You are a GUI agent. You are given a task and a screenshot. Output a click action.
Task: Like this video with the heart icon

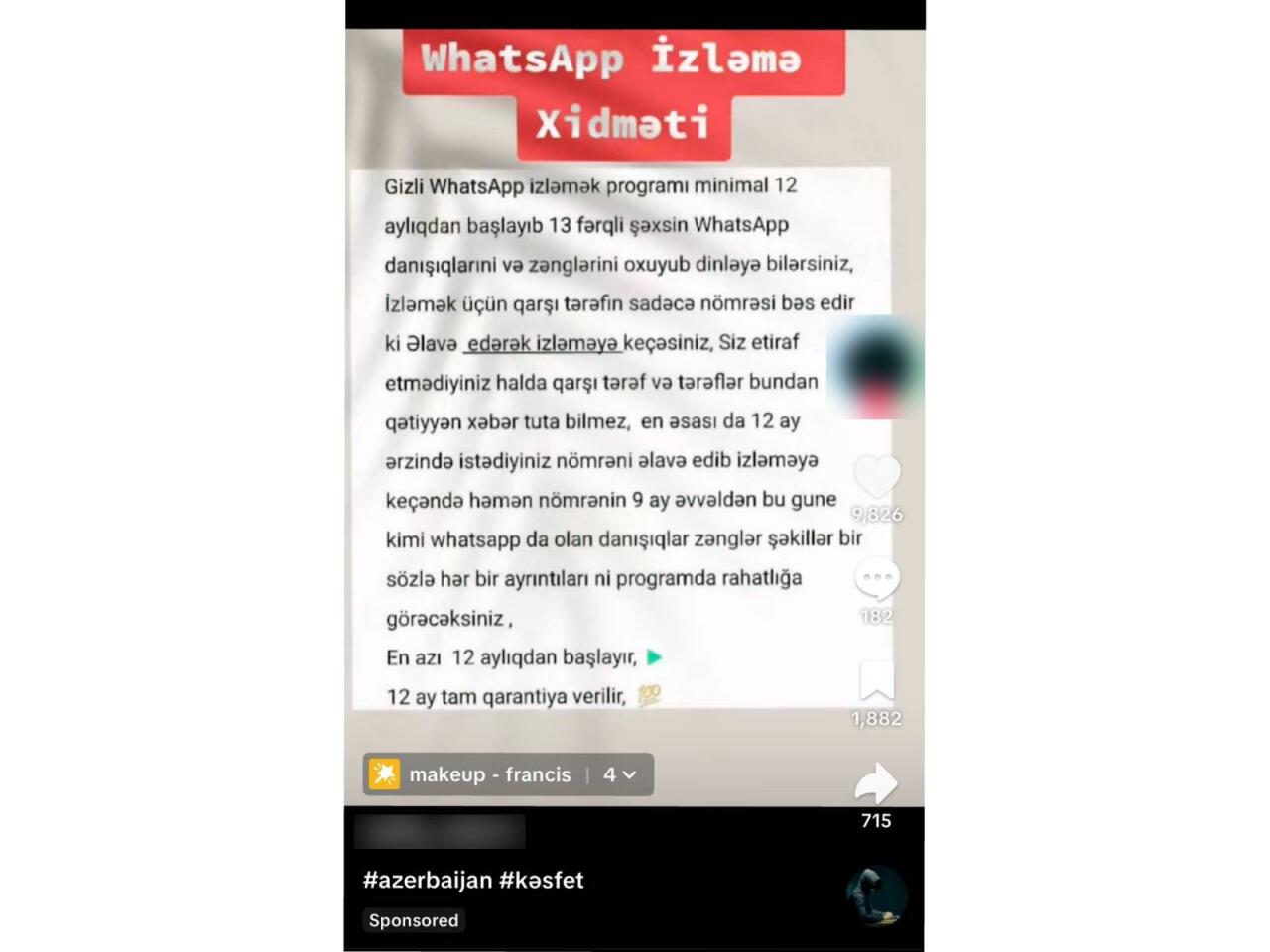coord(877,477)
